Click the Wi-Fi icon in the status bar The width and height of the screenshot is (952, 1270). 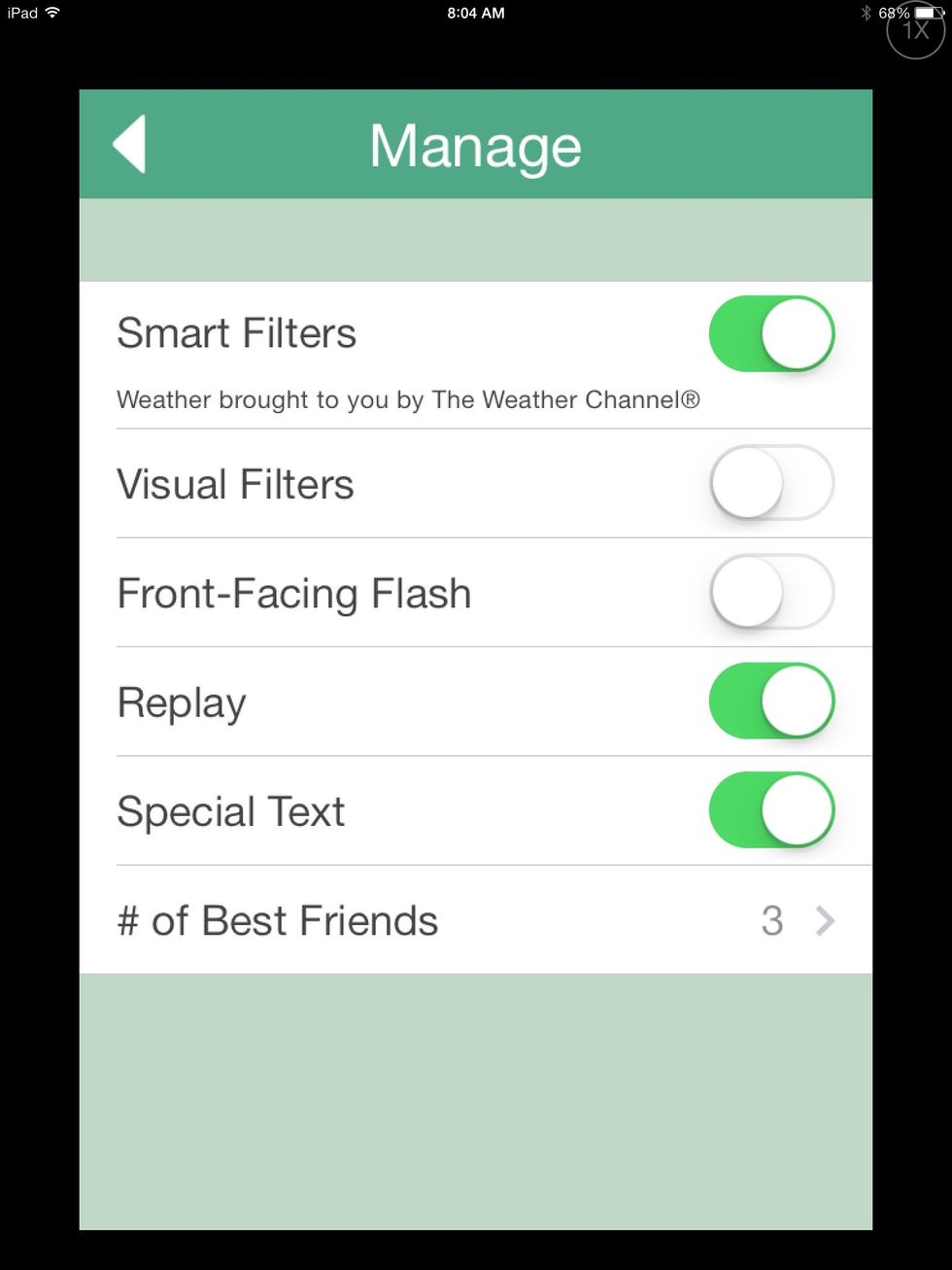pos(51,13)
